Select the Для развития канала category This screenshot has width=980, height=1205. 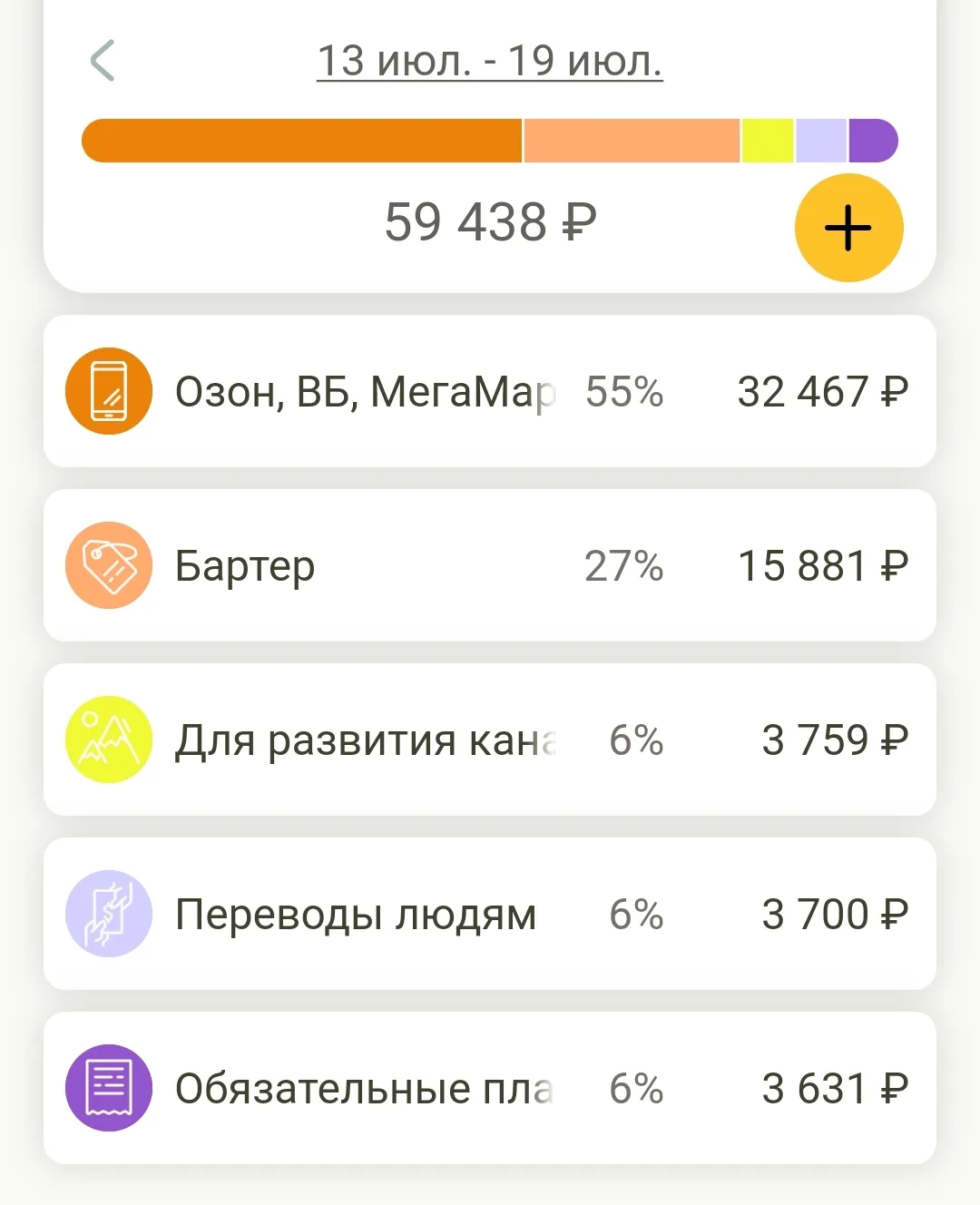[490, 740]
